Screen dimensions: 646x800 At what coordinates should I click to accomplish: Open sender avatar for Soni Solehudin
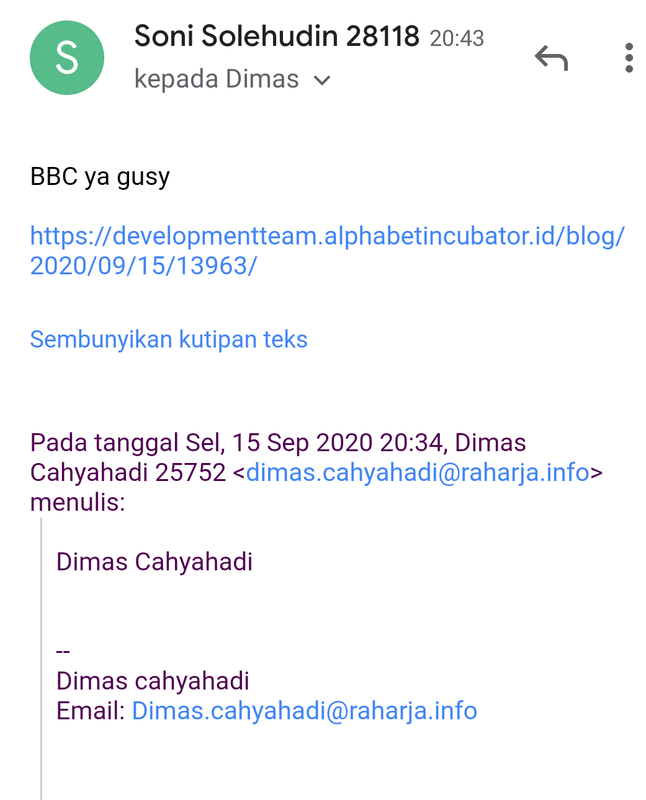(67, 58)
